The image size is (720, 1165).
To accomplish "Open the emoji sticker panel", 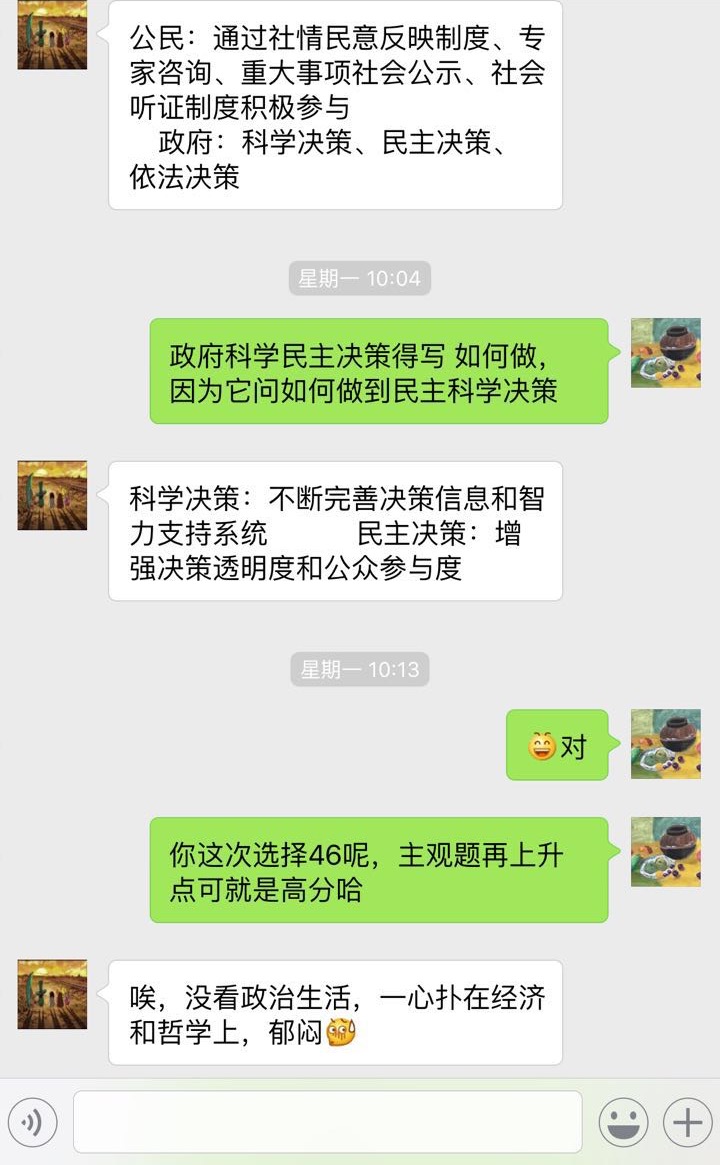I will tap(623, 1123).
